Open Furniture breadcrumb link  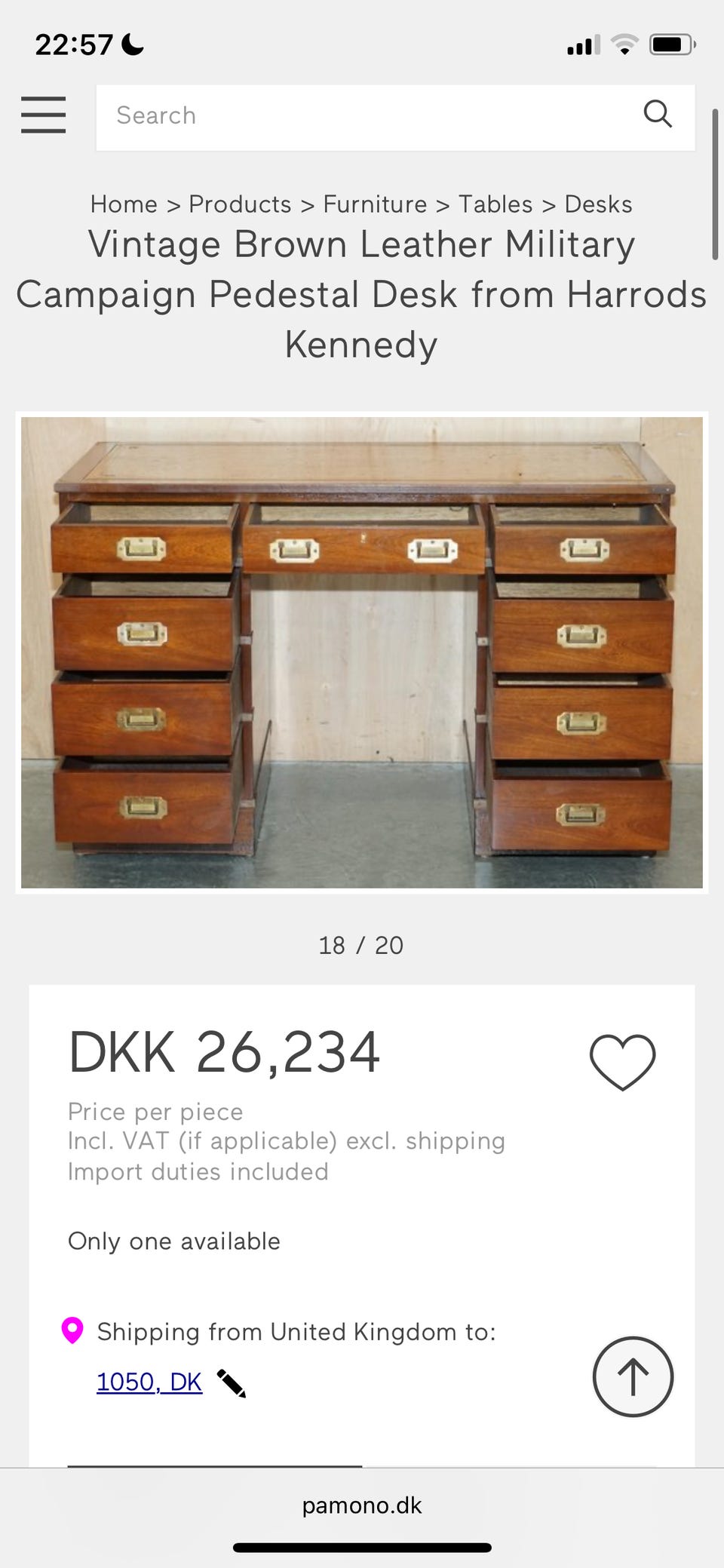point(375,204)
